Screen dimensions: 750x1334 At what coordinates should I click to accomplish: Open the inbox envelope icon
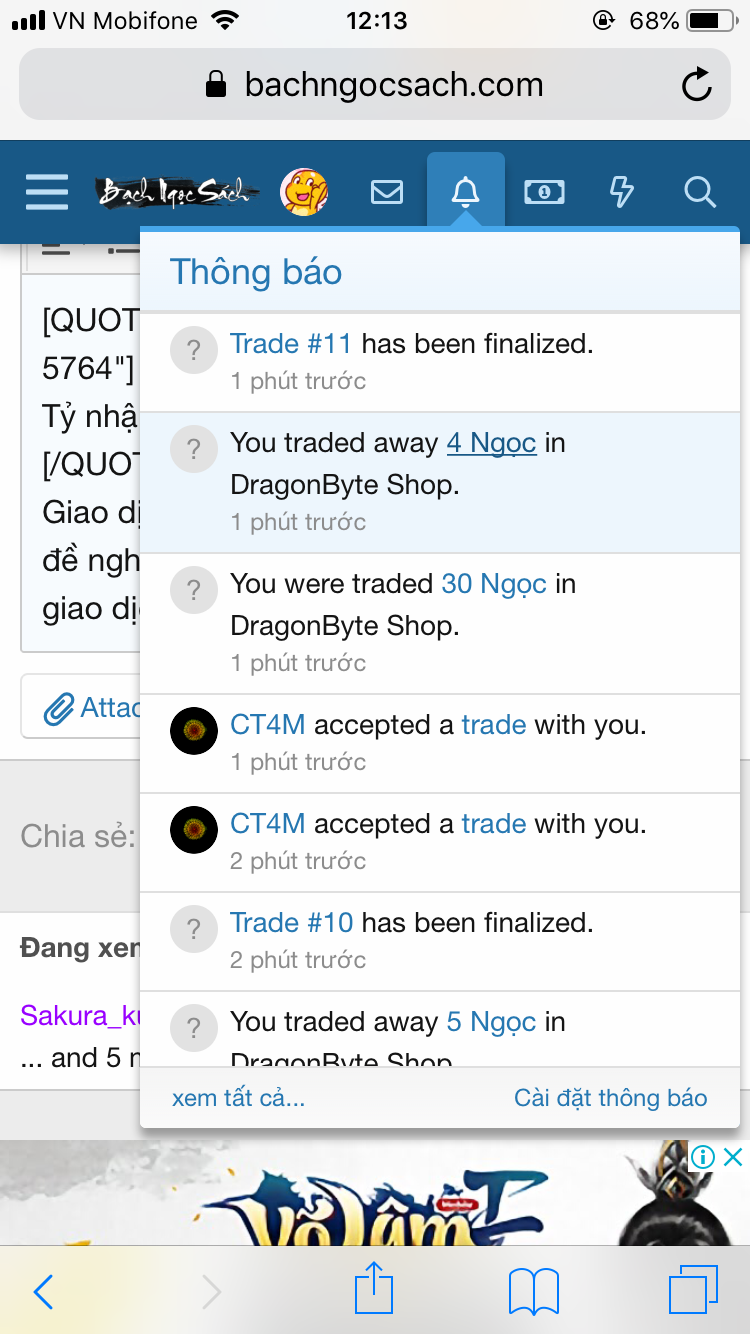pos(387,192)
